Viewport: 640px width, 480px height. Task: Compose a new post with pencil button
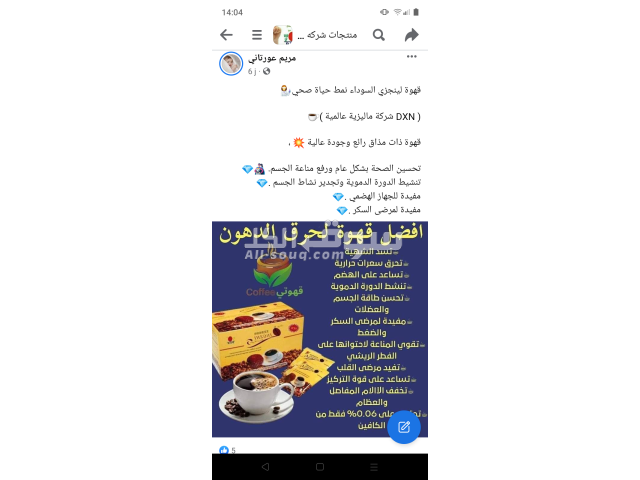click(x=403, y=427)
